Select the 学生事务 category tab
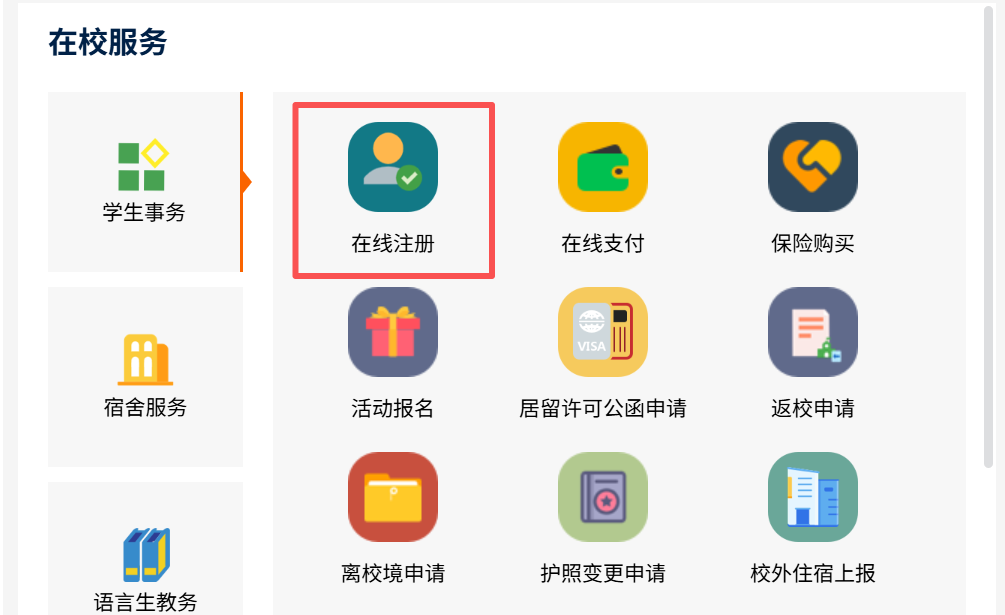 [x=144, y=182]
